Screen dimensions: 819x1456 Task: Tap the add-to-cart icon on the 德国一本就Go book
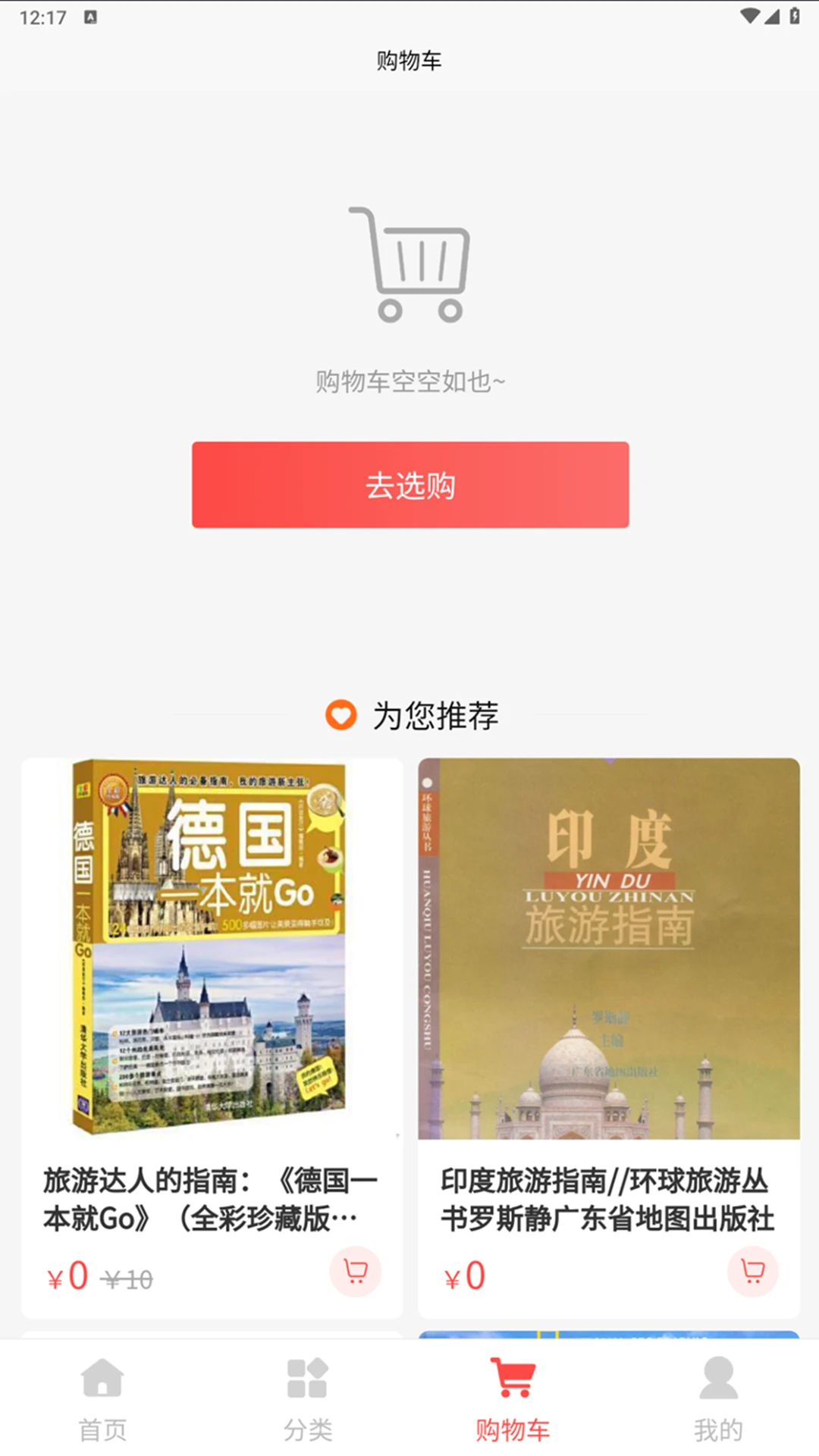354,1272
